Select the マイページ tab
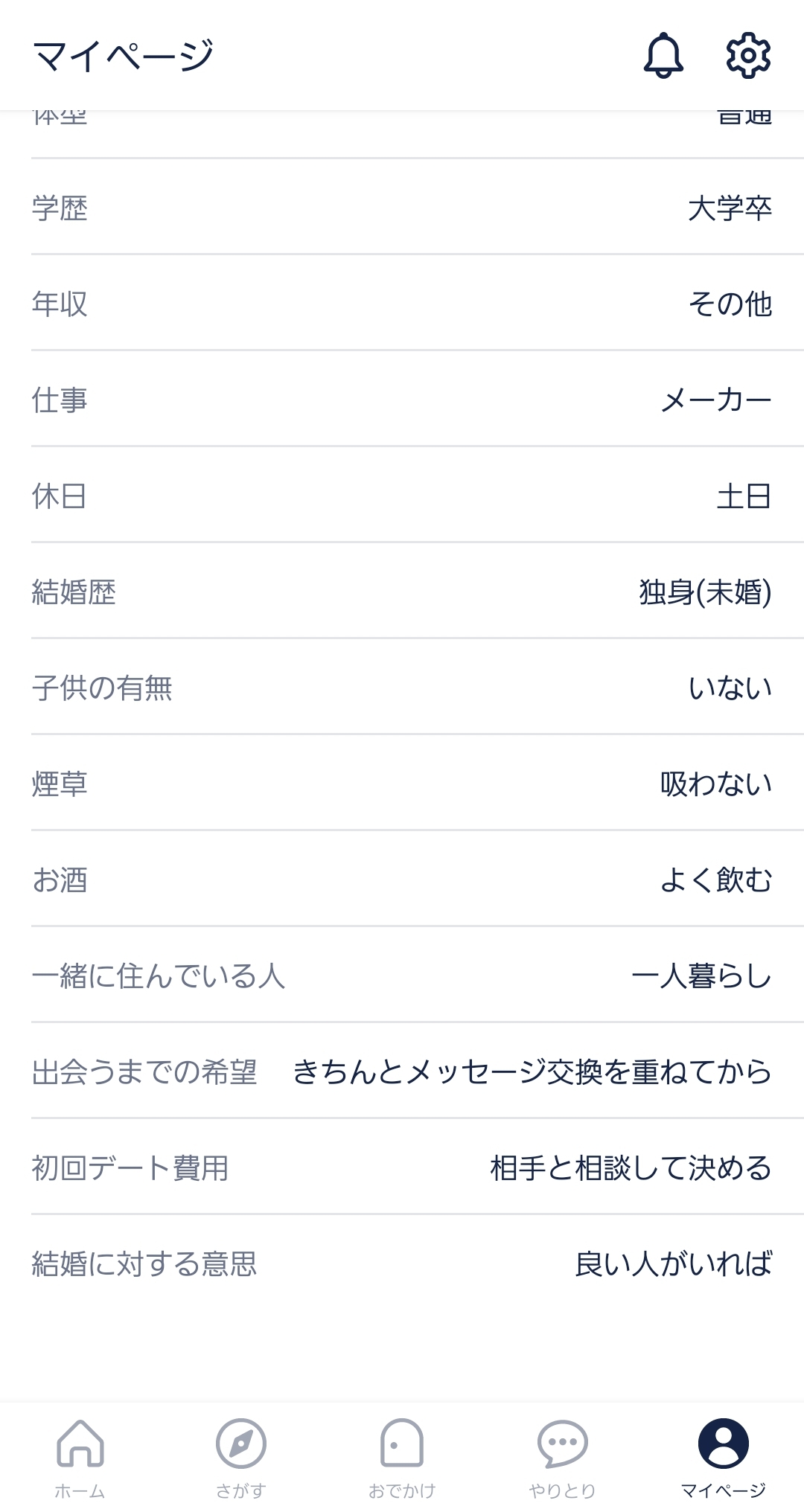This screenshot has width=804, height=1512. [723, 1456]
